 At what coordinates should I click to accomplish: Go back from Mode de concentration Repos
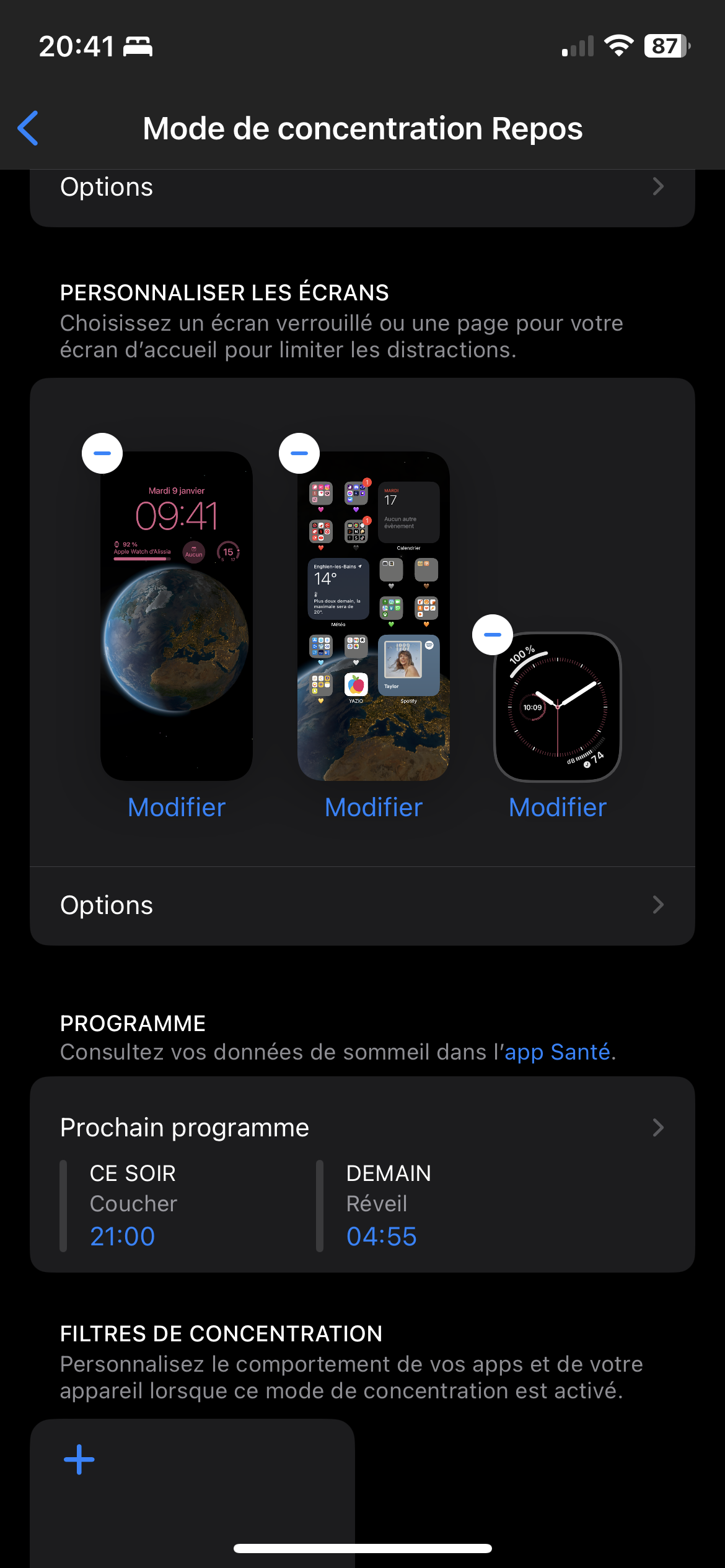click(29, 128)
